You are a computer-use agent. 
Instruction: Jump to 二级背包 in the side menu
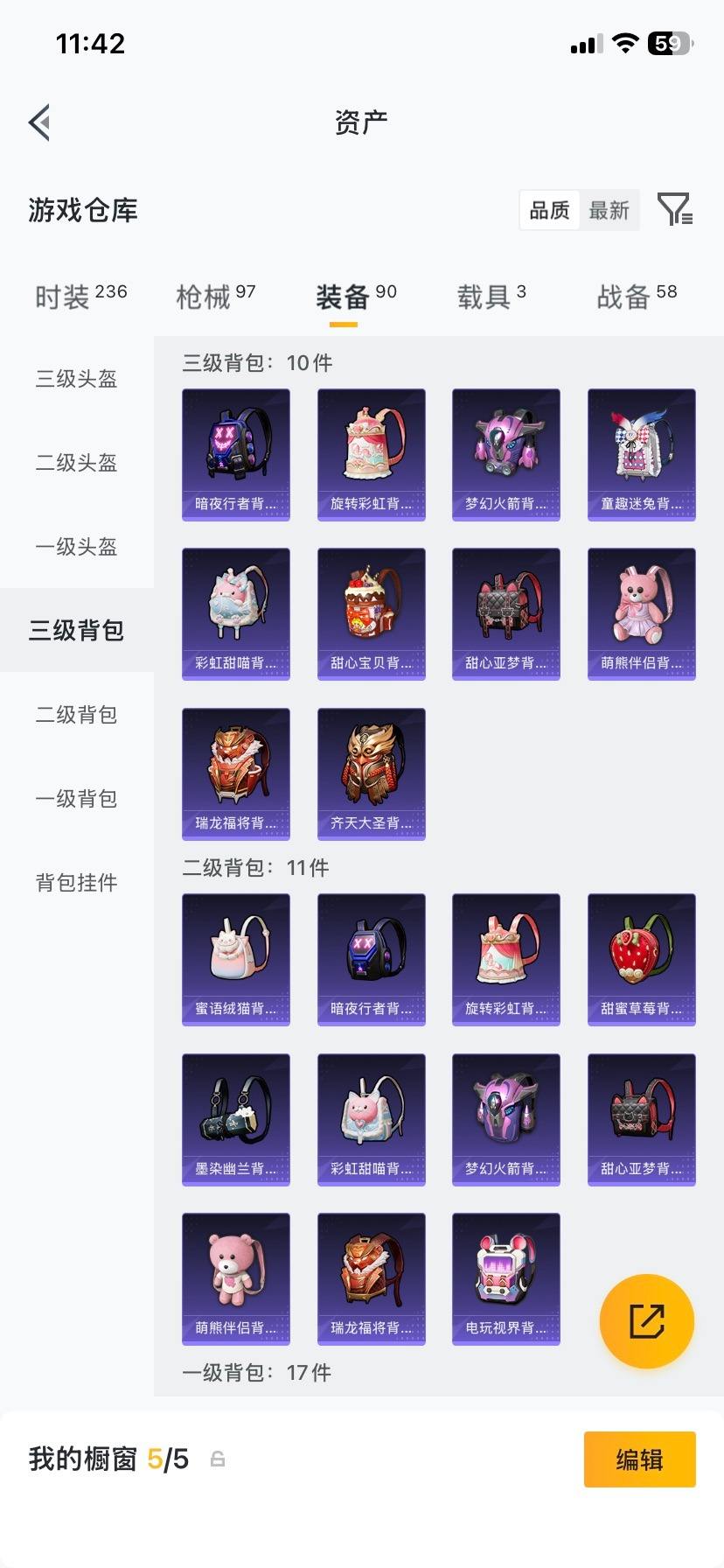(x=76, y=715)
